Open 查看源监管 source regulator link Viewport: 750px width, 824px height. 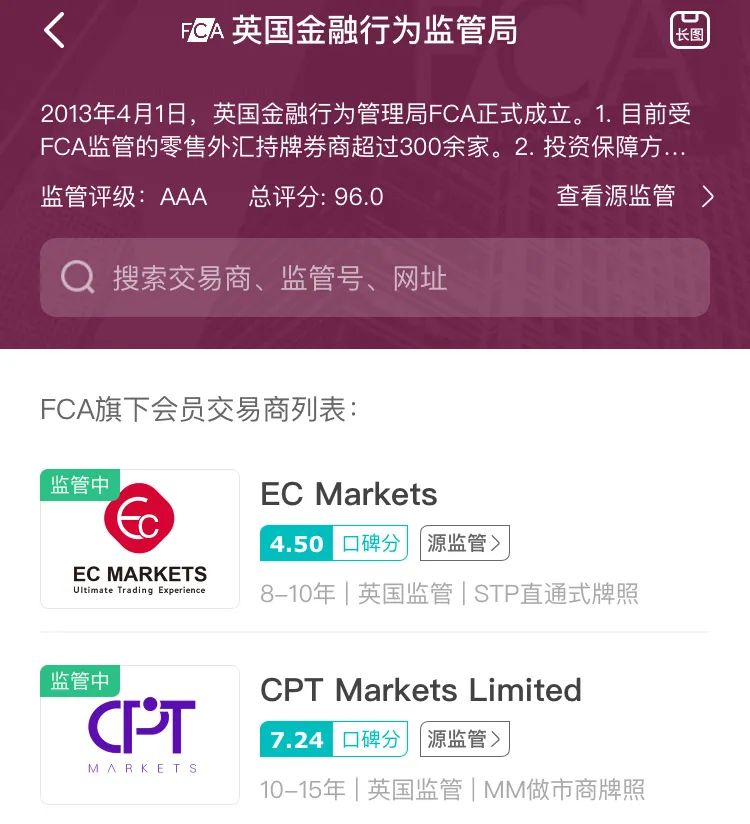click(635, 196)
